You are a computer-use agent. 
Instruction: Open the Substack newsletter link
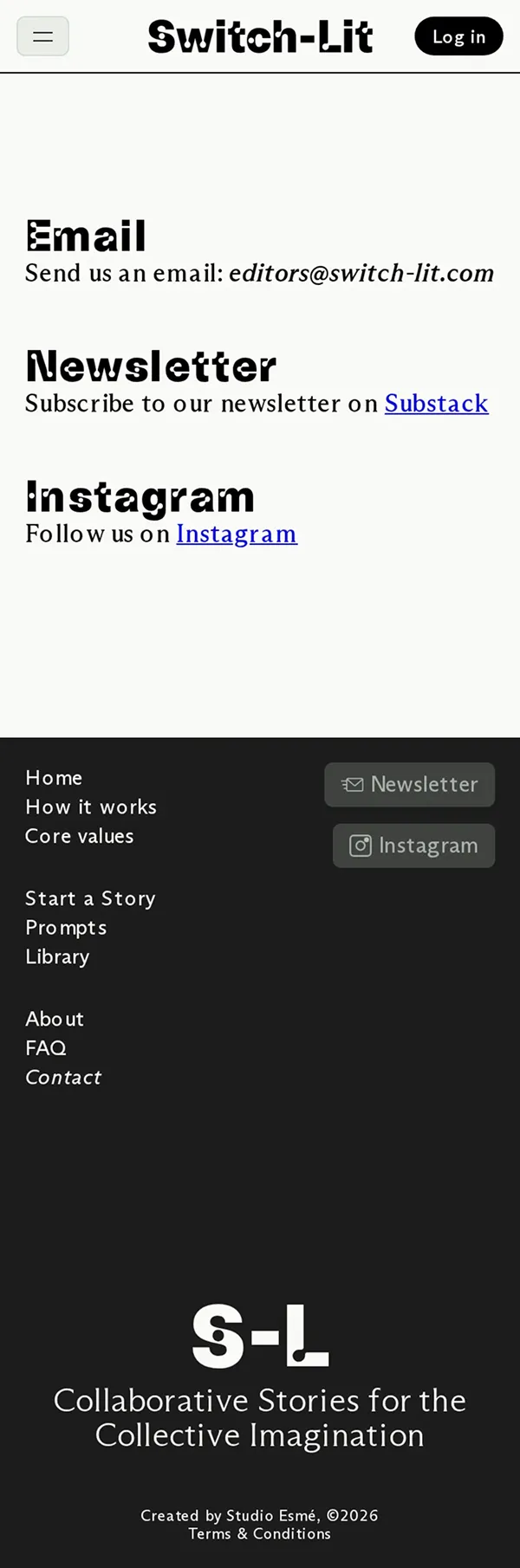(x=436, y=404)
